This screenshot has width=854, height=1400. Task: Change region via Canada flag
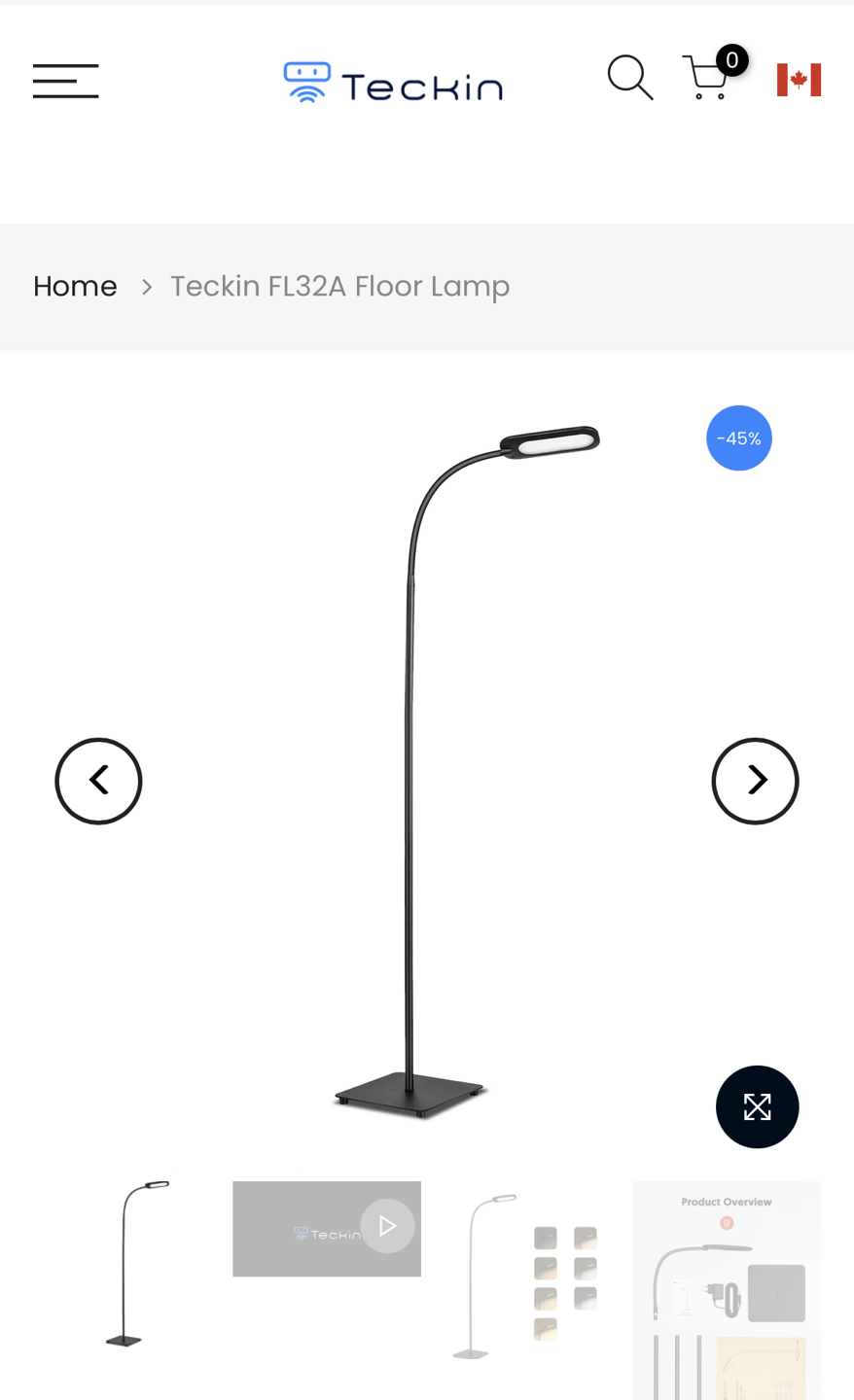799,80
